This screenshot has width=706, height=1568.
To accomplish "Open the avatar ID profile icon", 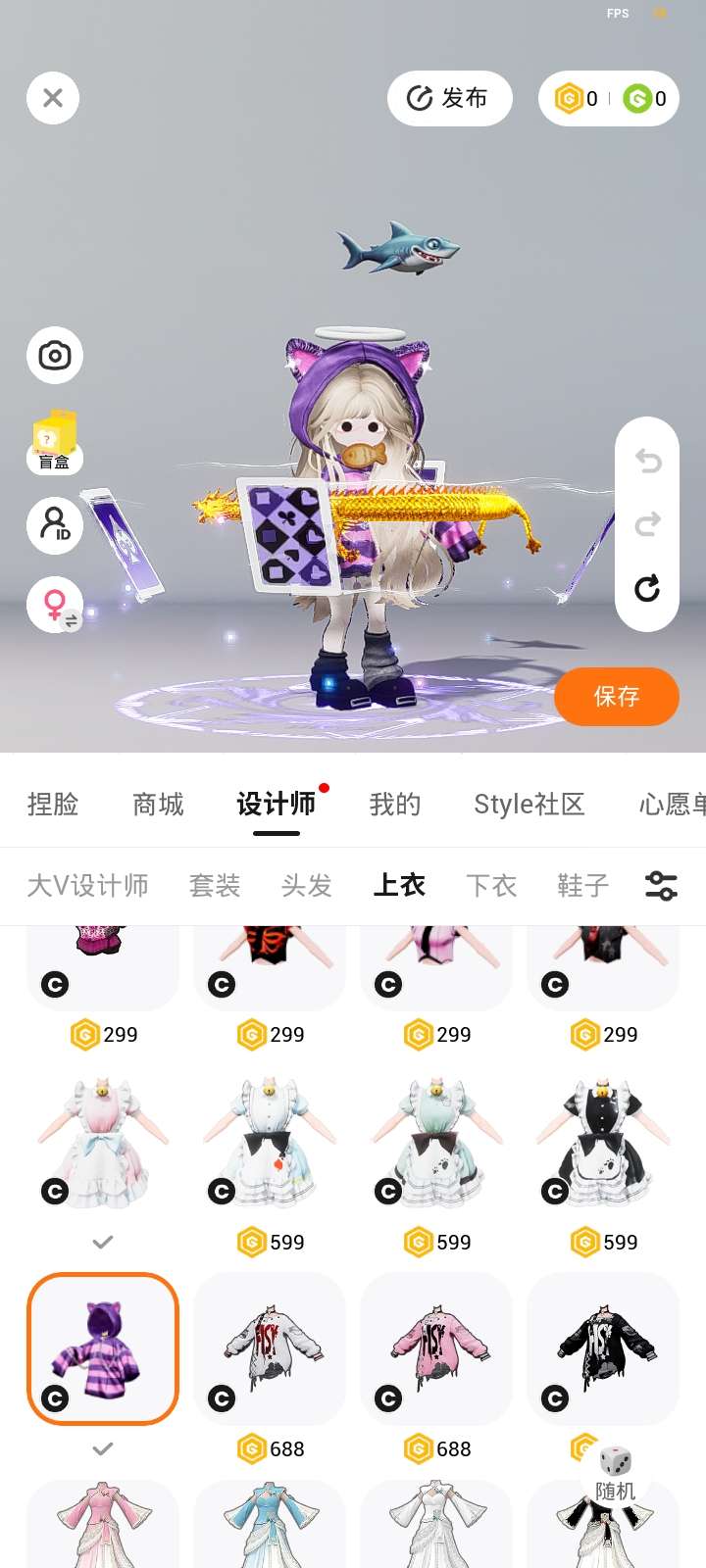I will pyautogui.click(x=55, y=524).
